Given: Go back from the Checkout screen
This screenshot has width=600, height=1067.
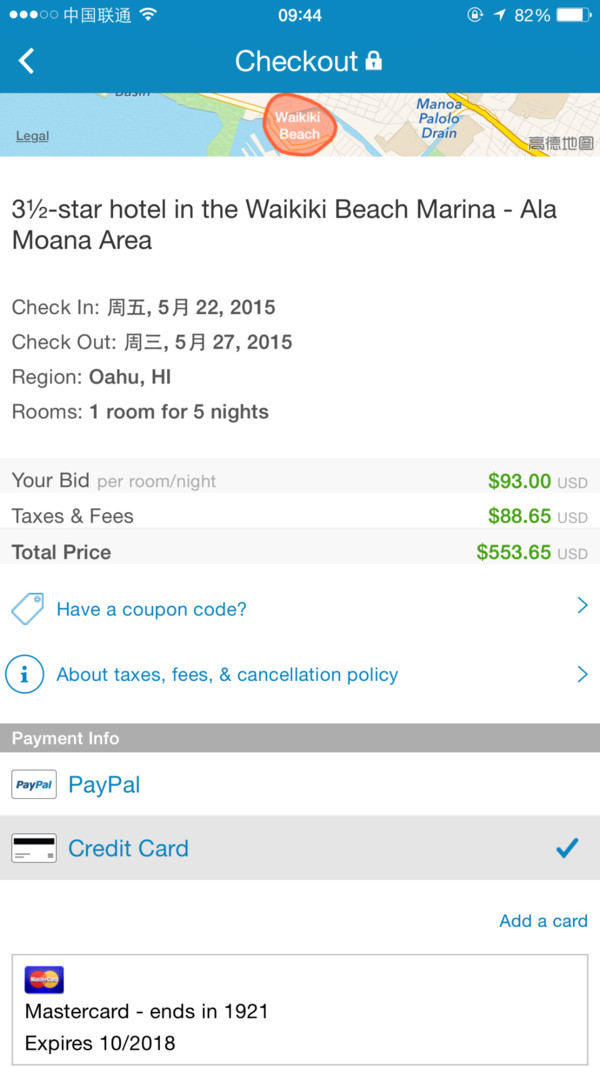Looking at the screenshot, I should coord(27,61).
